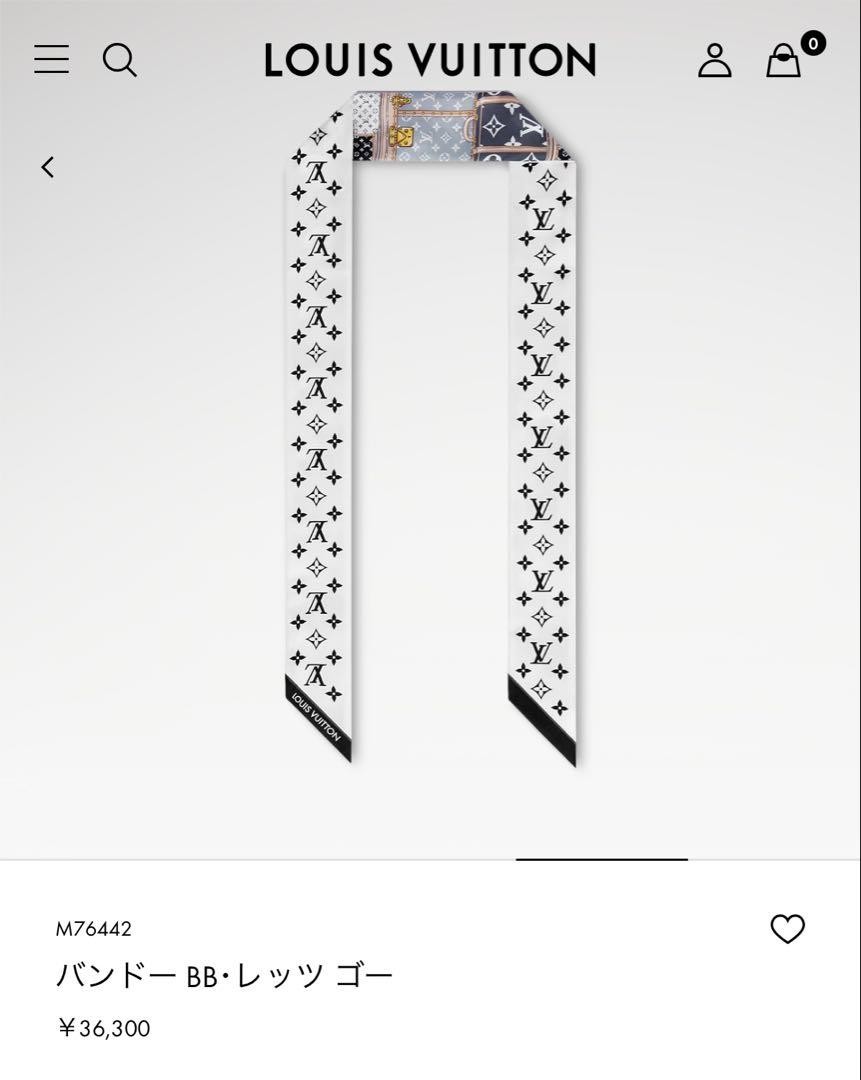
Task: Go to the previous product image
Action: pyautogui.click(x=48, y=167)
